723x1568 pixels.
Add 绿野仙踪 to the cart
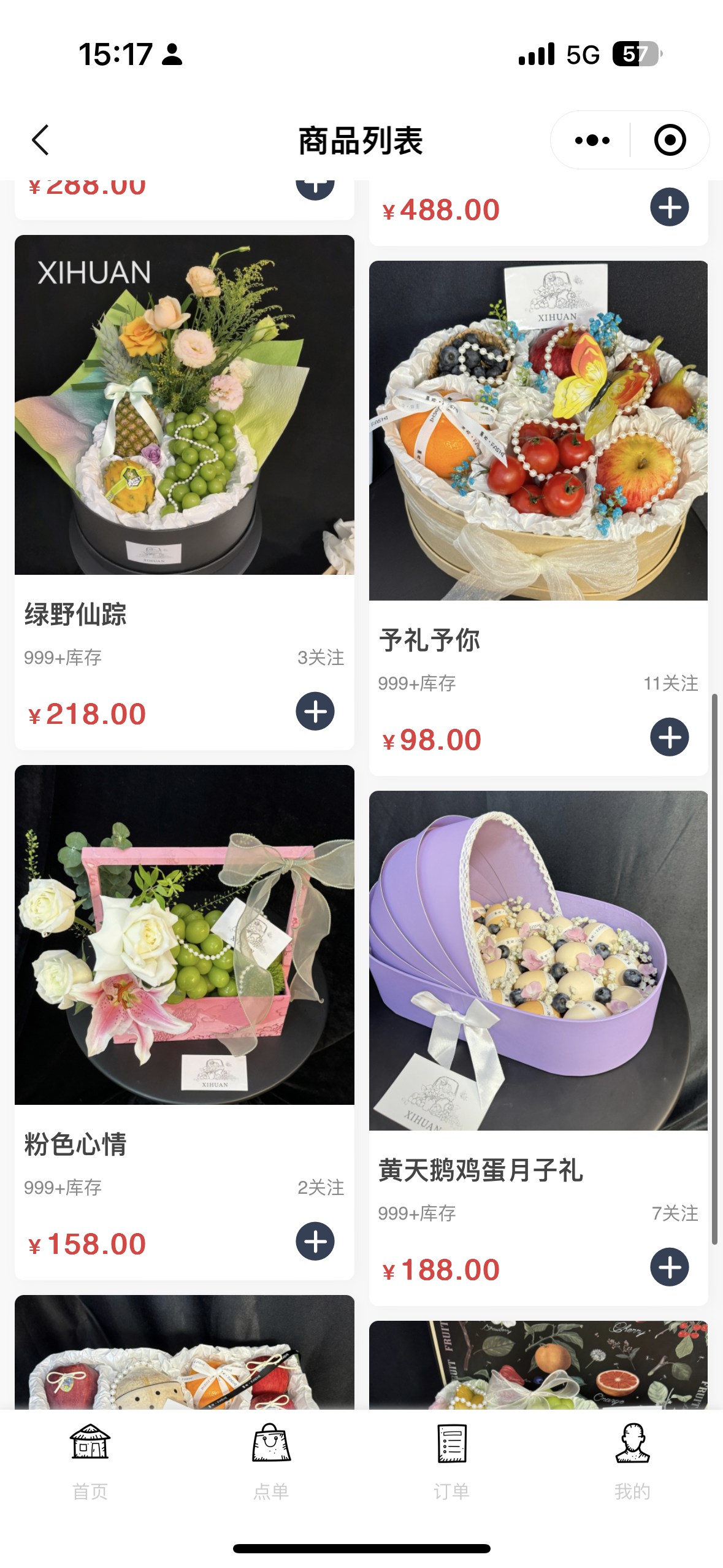click(315, 712)
